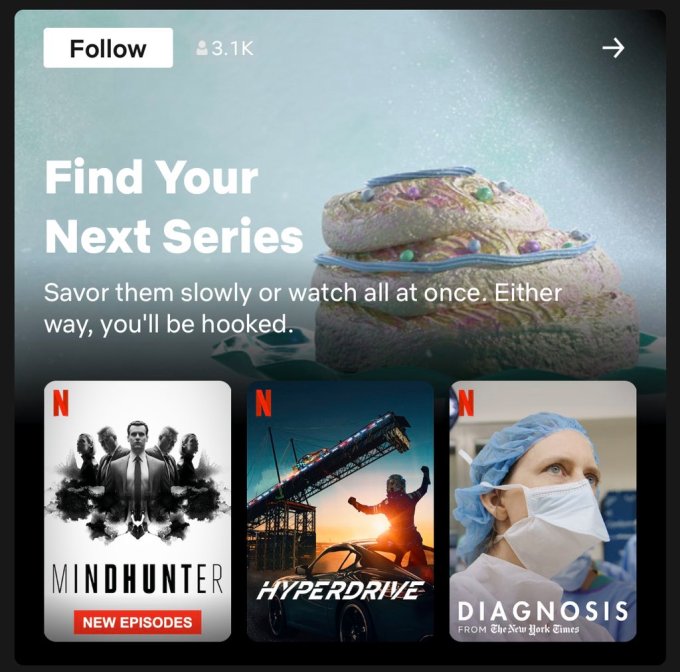
Task: Follow the Find Your Next Series collection
Action: coord(108,48)
